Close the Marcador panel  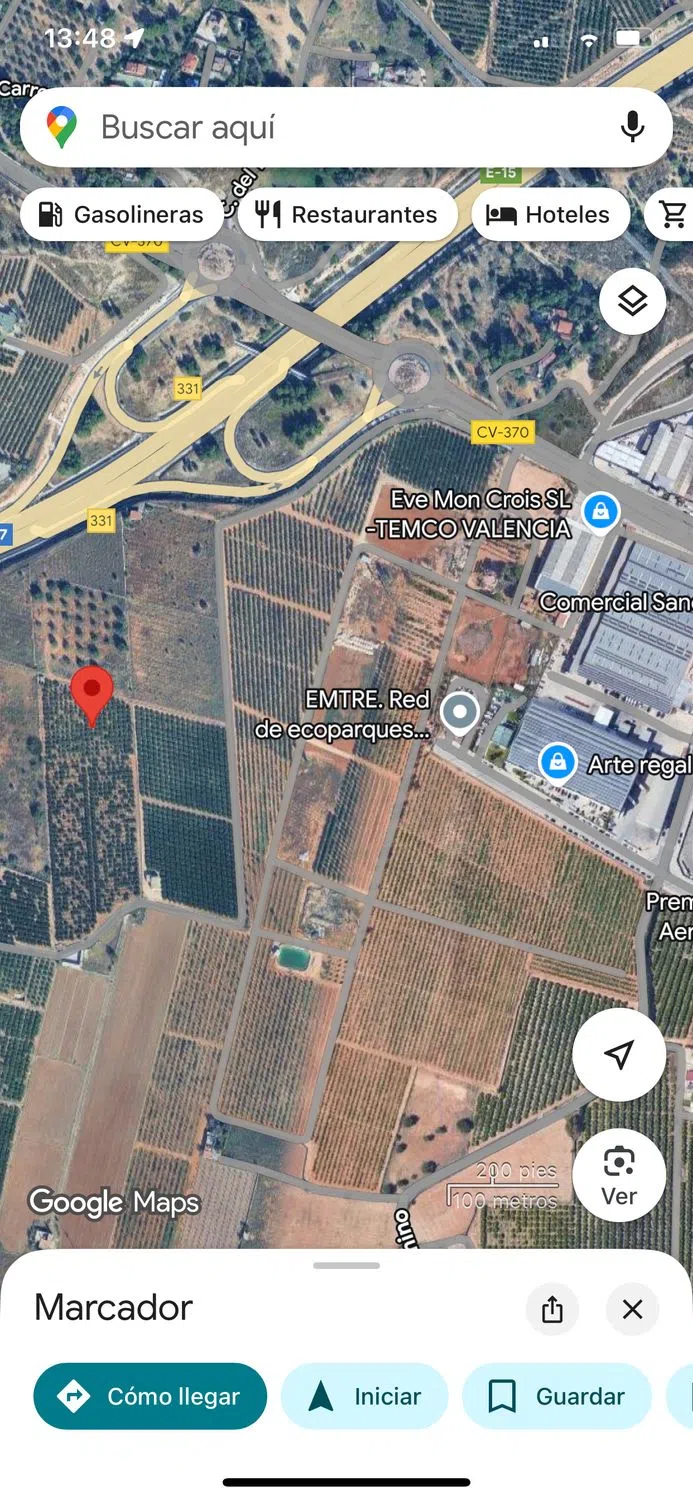tap(632, 1309)
